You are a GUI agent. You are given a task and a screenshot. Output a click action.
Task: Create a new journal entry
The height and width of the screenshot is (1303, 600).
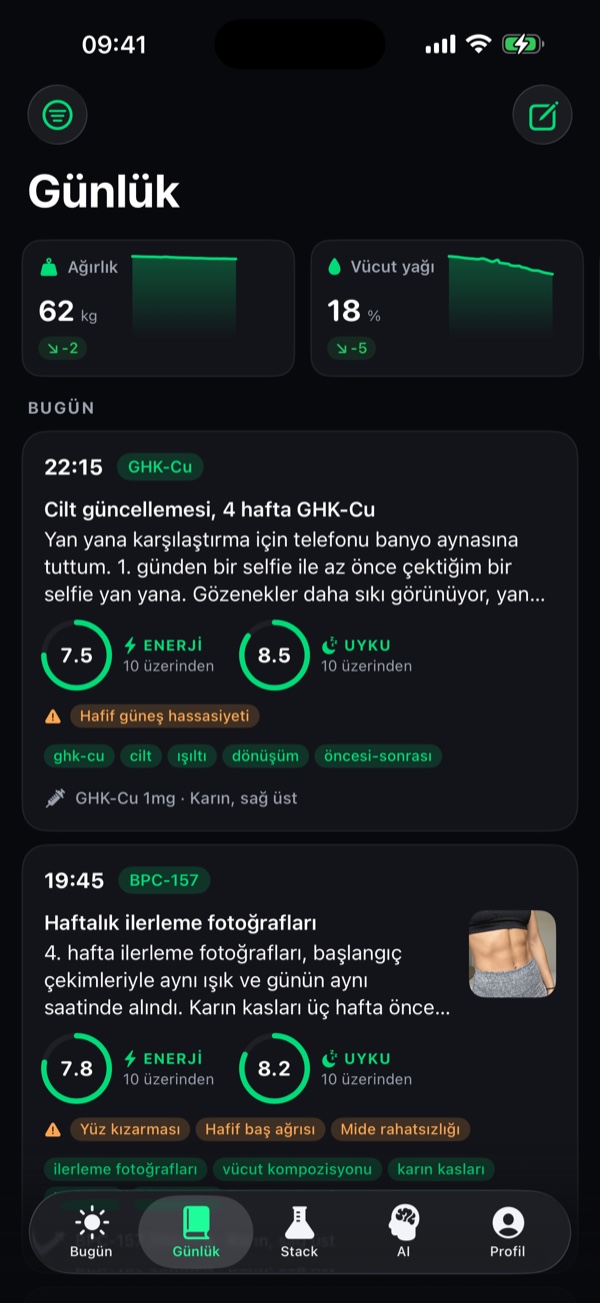pyautogui.click(x=542, y=116)
